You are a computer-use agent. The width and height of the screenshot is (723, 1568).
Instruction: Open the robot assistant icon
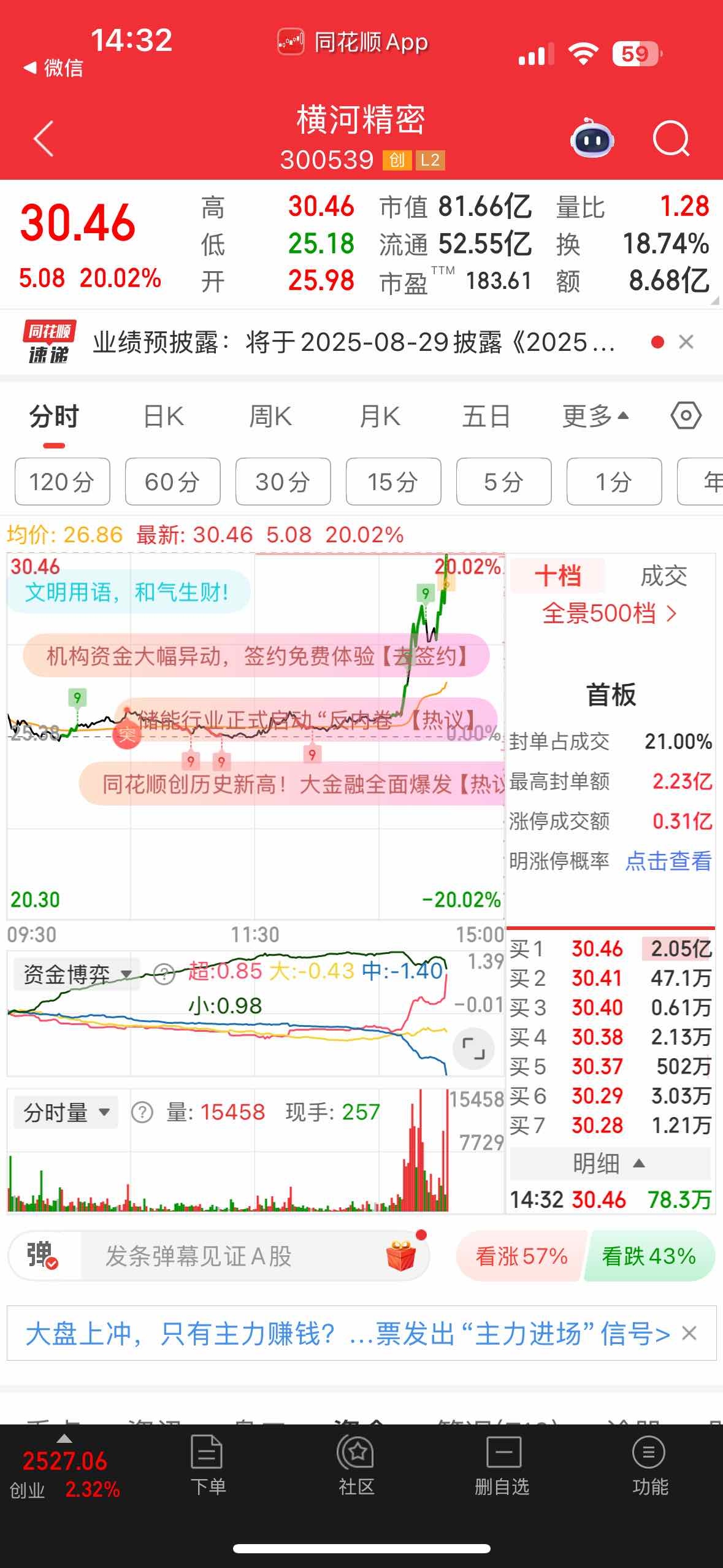592,139
